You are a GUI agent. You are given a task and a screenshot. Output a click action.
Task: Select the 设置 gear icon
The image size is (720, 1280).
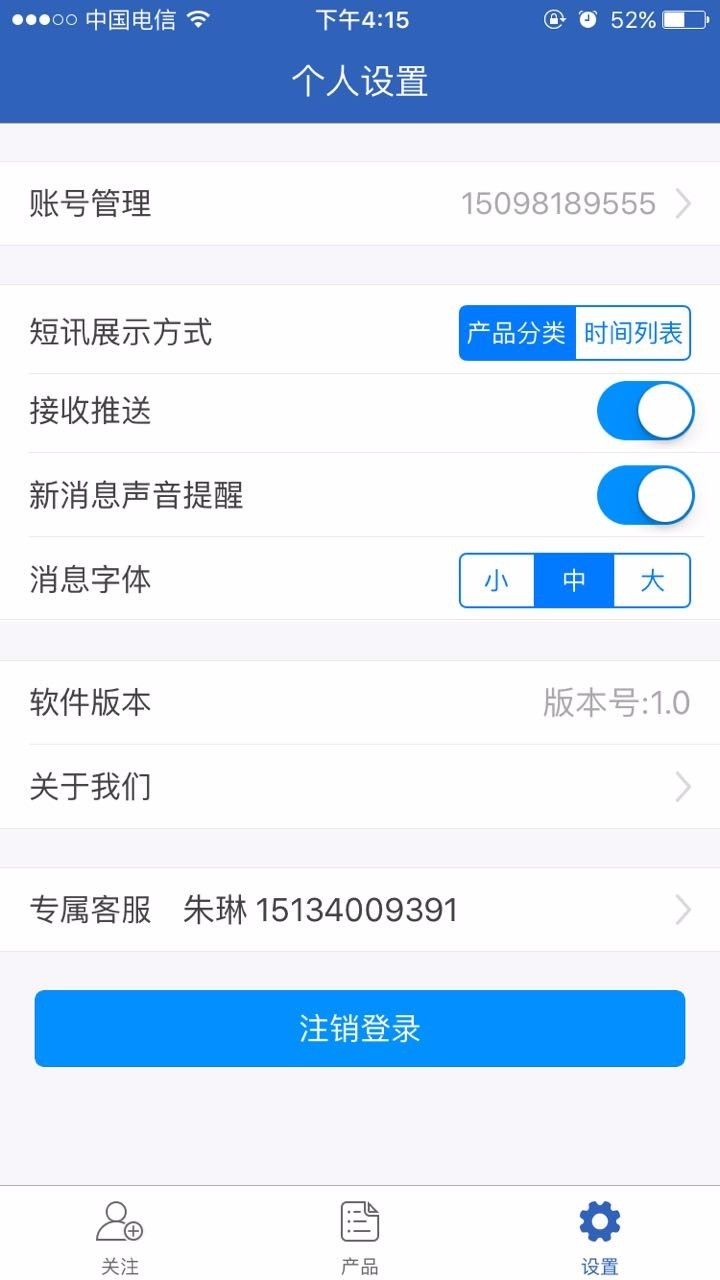pos(597,1218)
